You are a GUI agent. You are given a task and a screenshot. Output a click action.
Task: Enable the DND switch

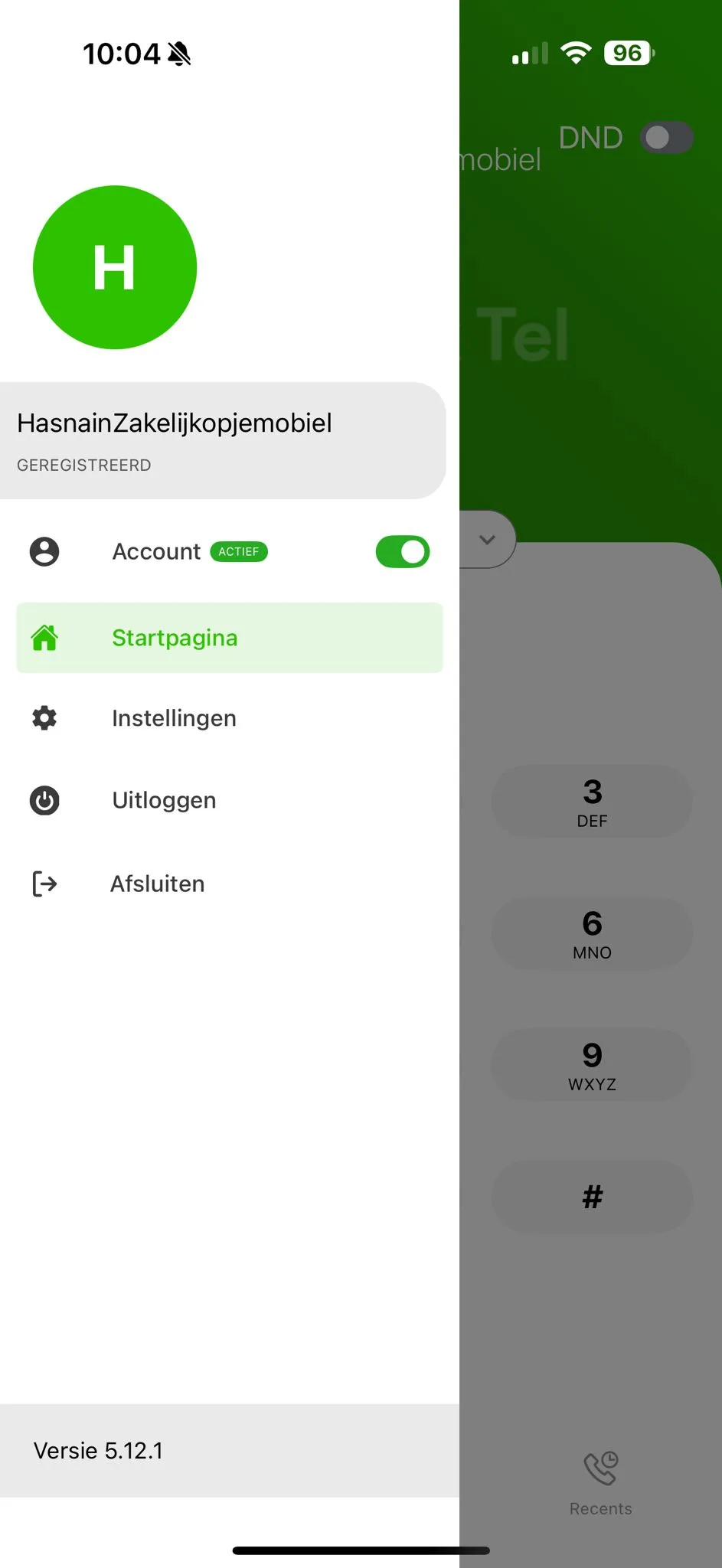tap(665, 139)
